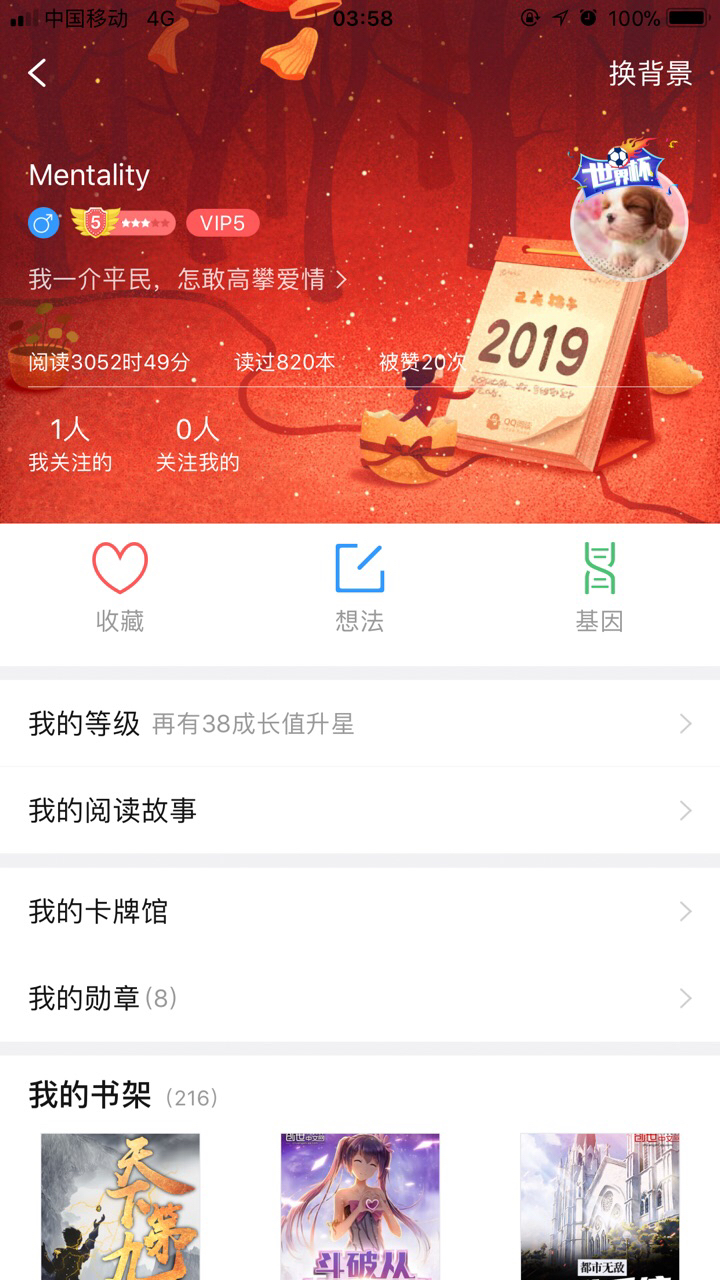The image size is (720, 1280).
Task: Go back using the top-left arrow
Action: 38,73
